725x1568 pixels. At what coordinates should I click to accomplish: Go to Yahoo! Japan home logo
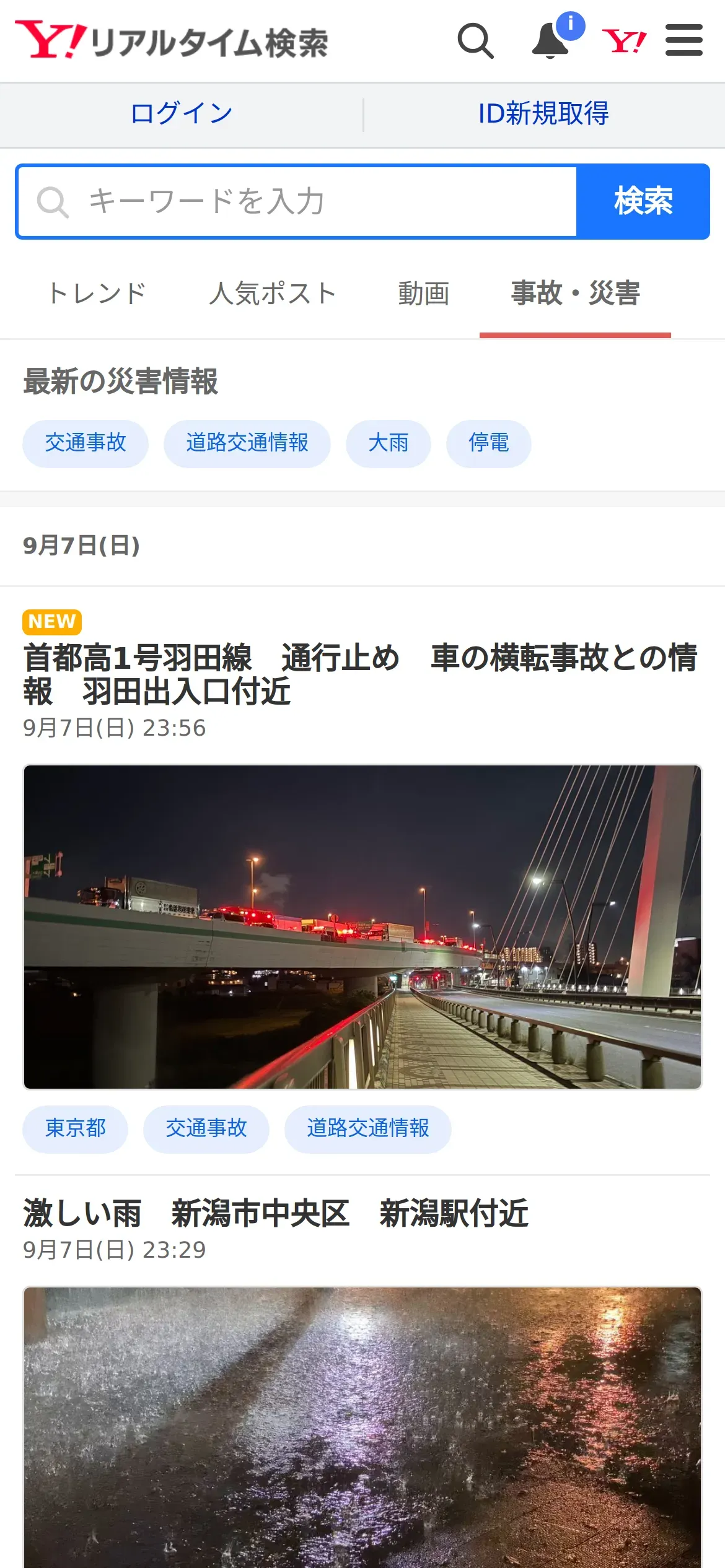coord(624,41)
